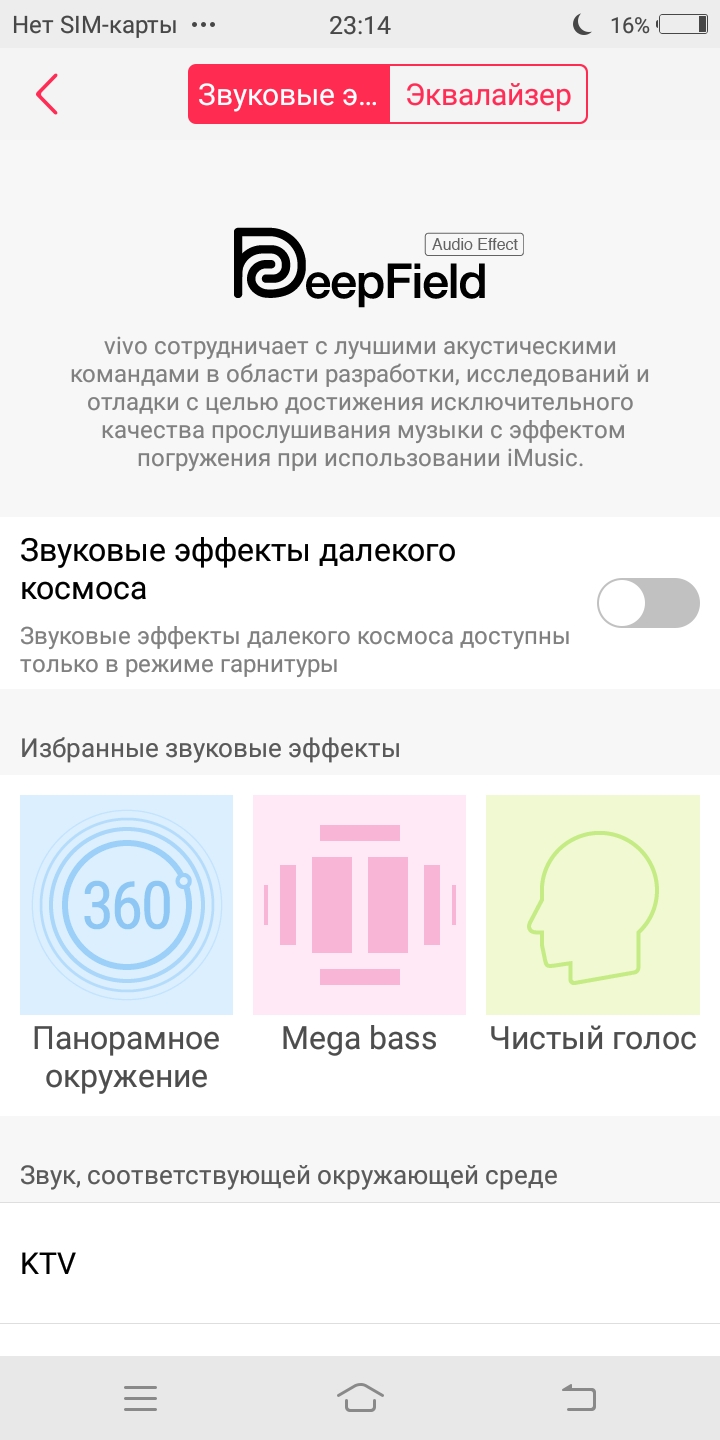Choose the Панорамное окружение 360 effect

(126, 905)
